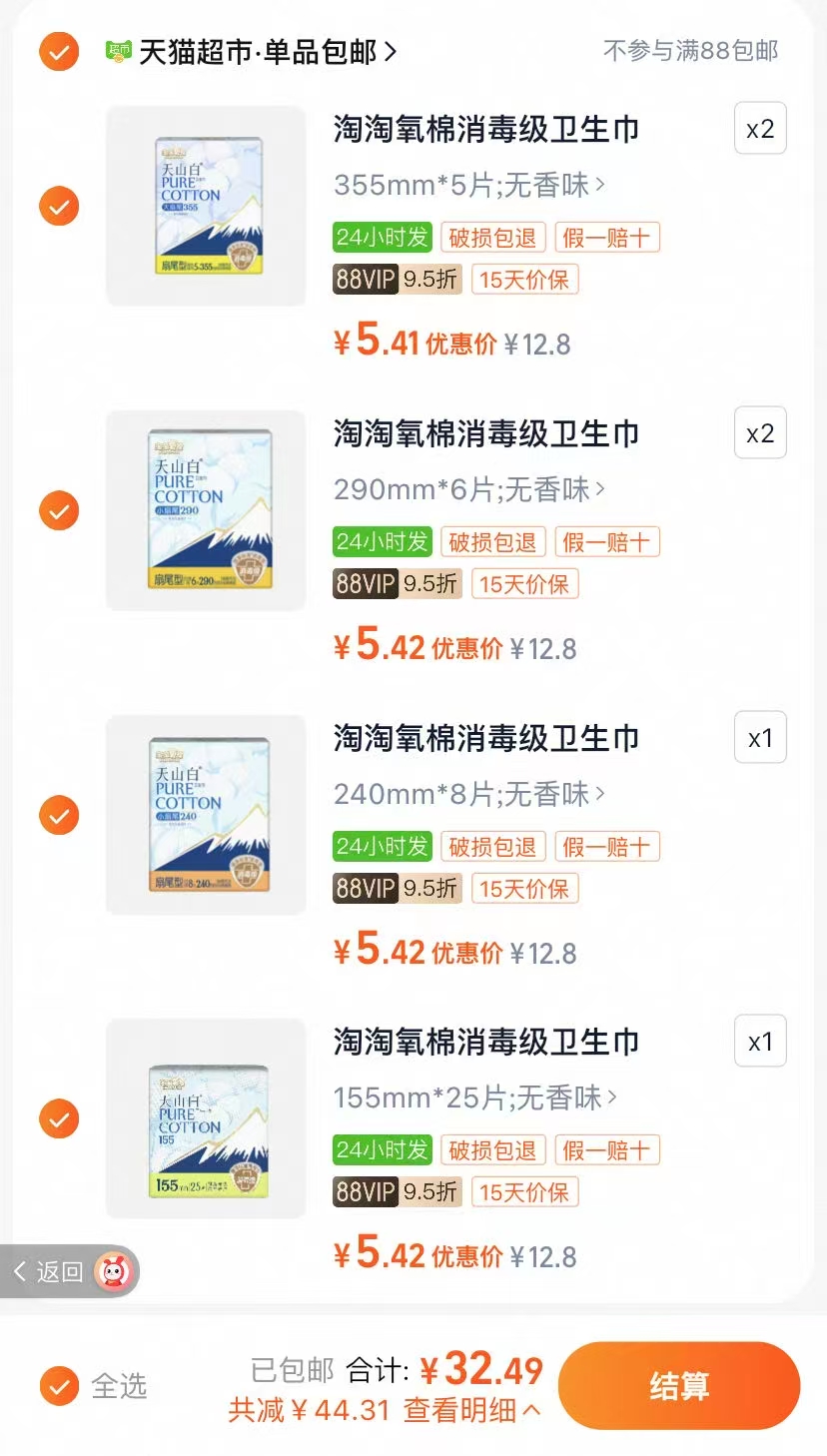Deselect the 155mm*25片 item checkbox
Viewport: 827px width, 1456px height.
point(59,1119)
